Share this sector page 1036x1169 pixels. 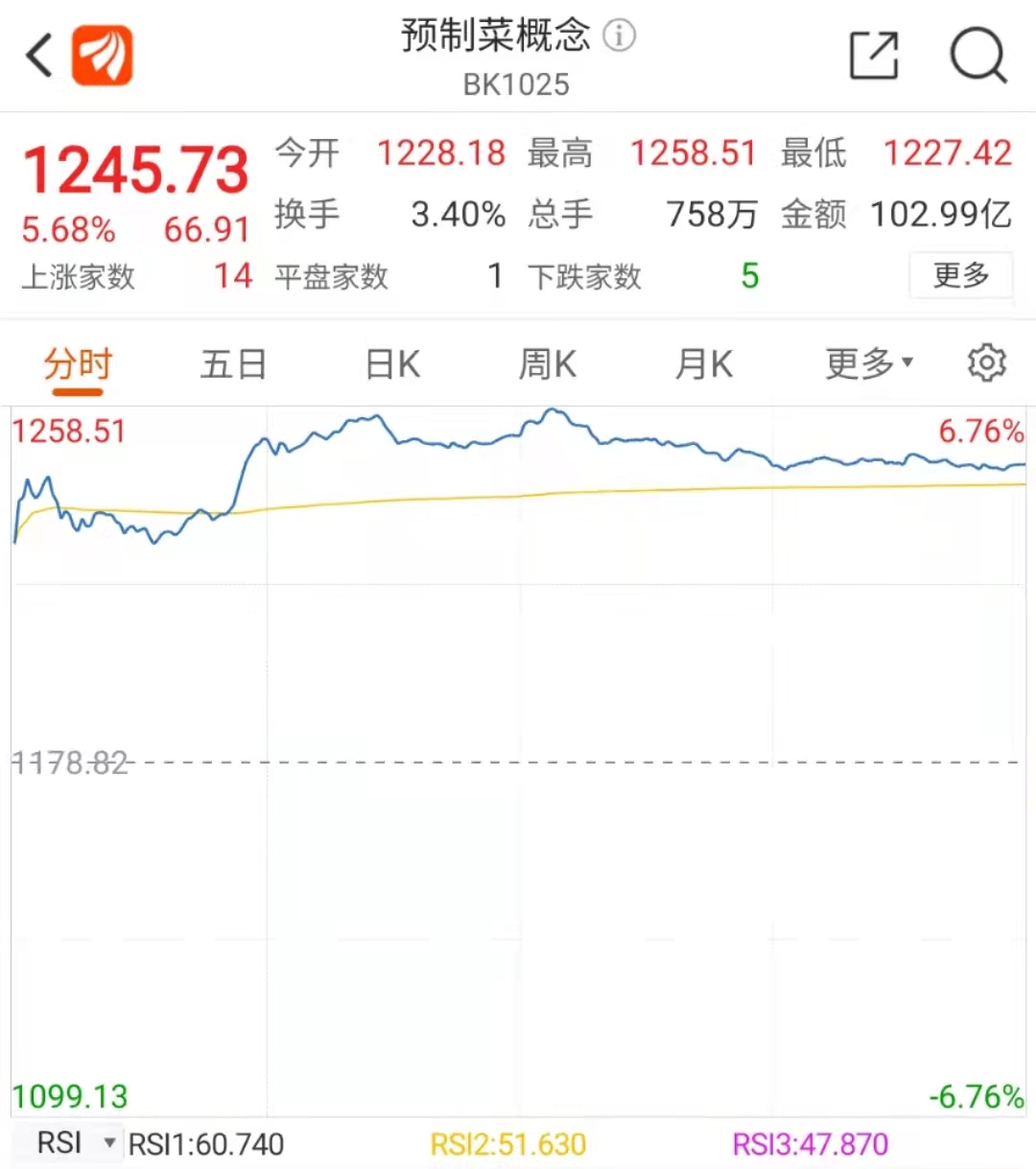coord(874,56)
